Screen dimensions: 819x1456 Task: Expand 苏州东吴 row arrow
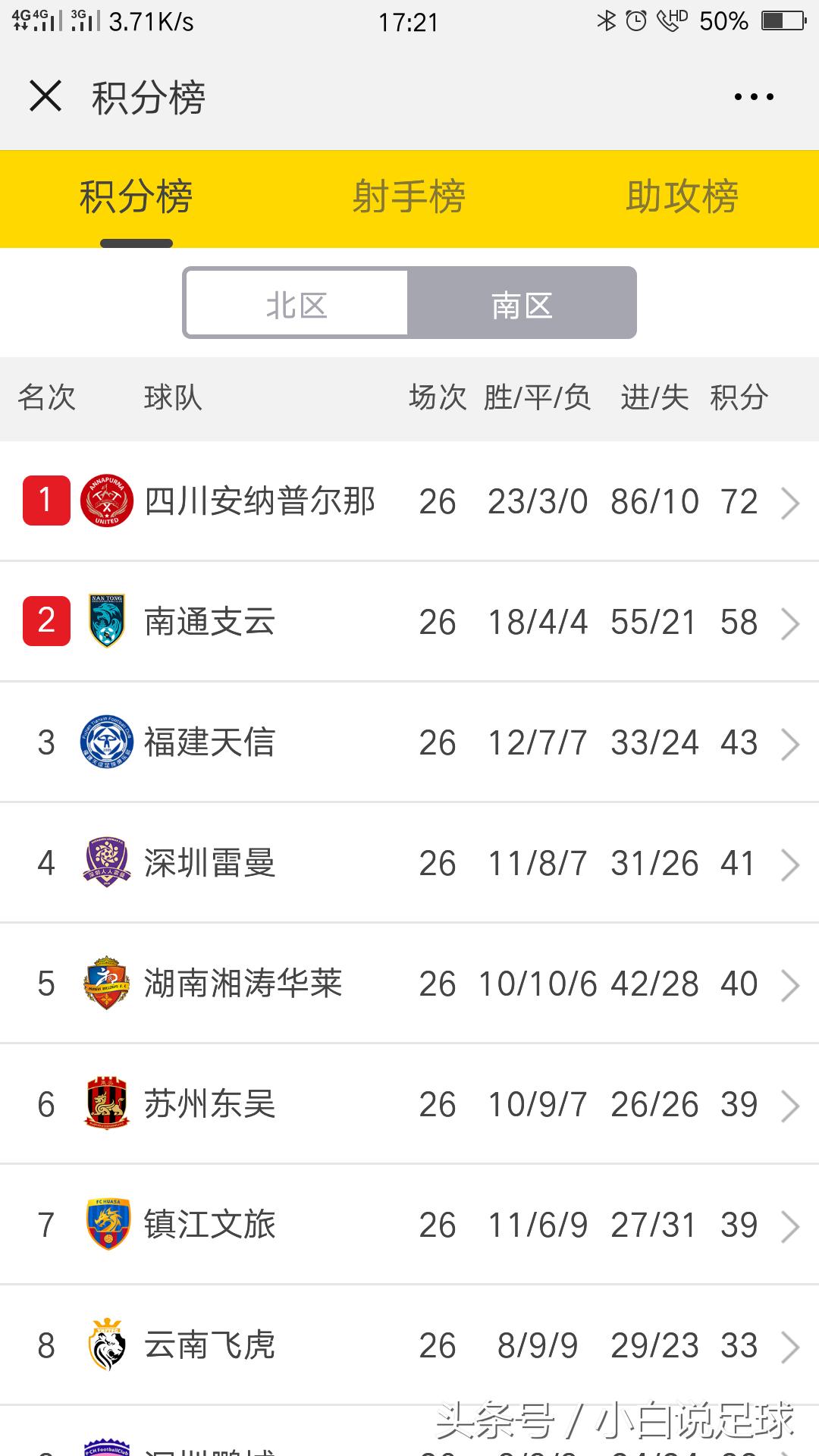789,1104
